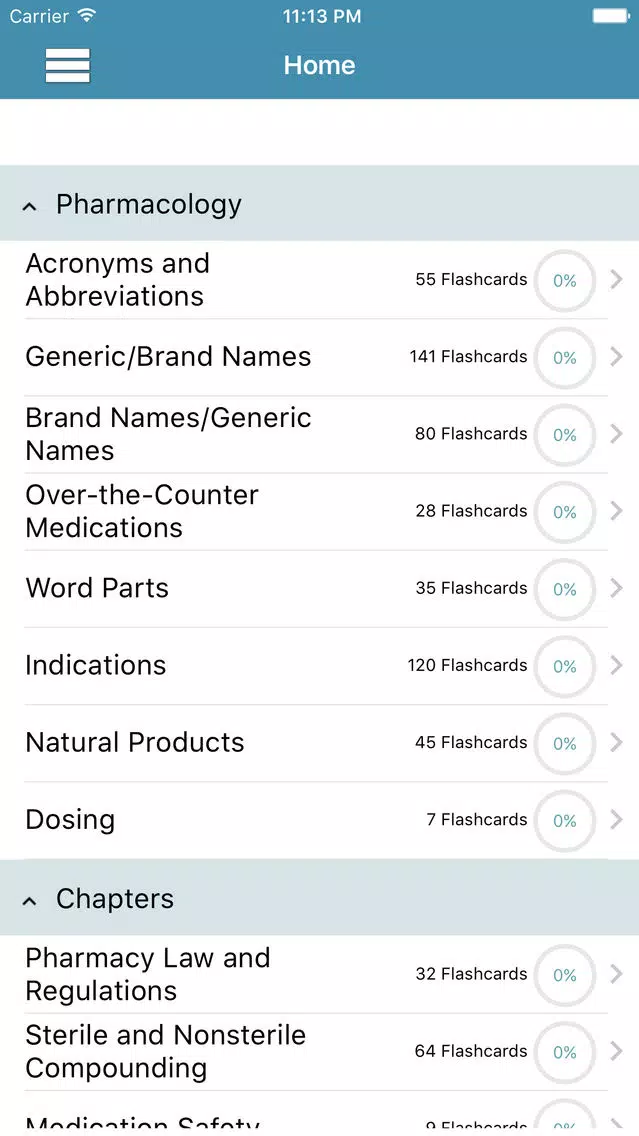Collapse the Chapters section

320,898
